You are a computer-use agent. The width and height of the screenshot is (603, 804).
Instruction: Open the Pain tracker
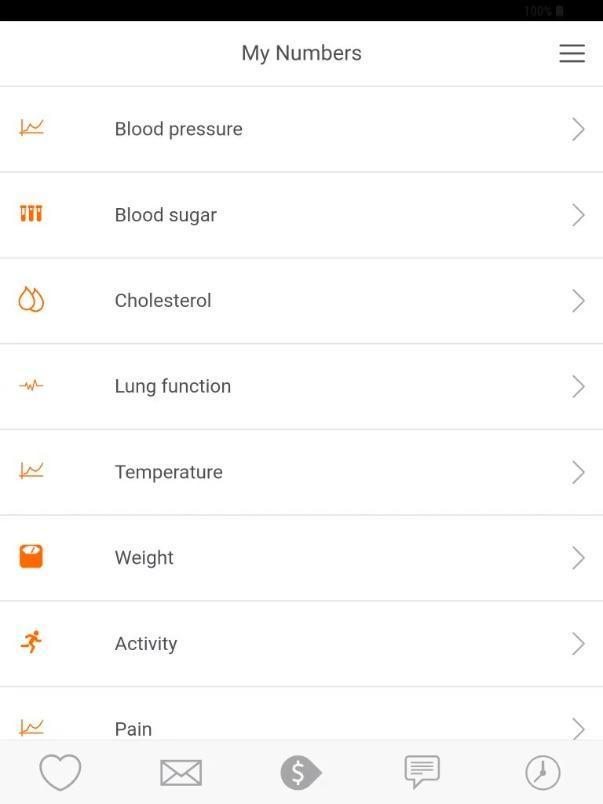(300, 725)
